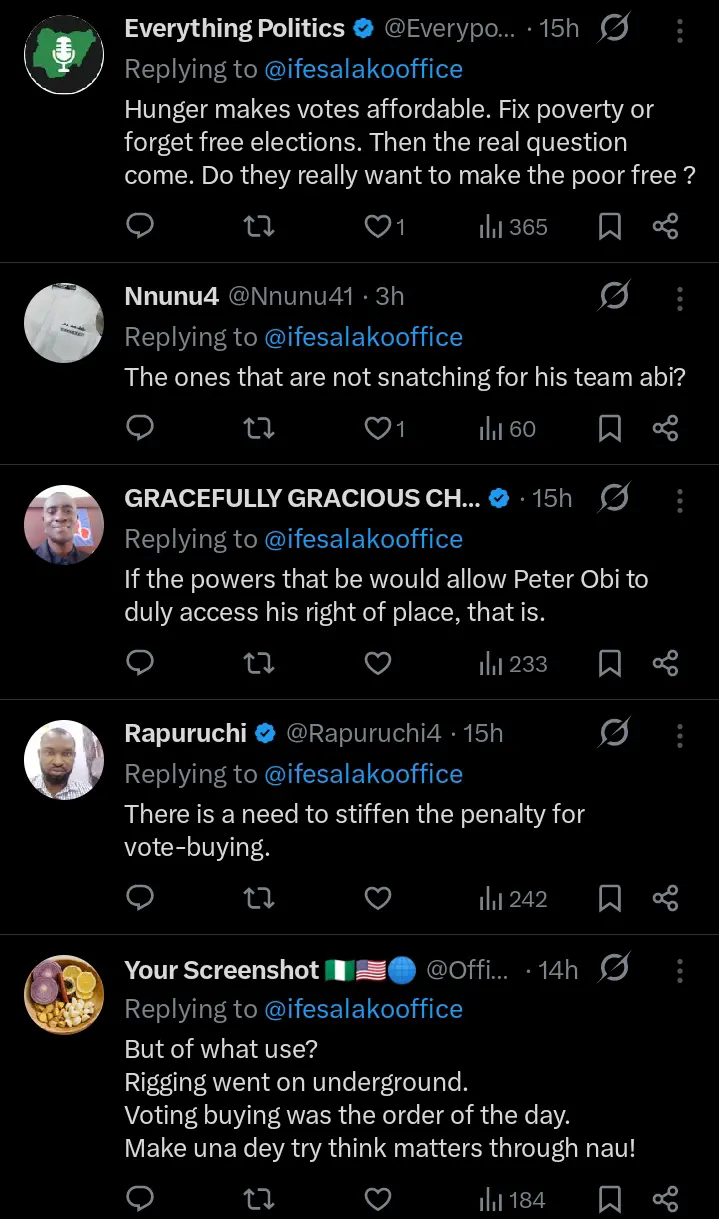Open @ifesalakooffice link in Everything Politics reply
Image resolution: width=719 pixels, height=1219 pixels.
[363, 69]
